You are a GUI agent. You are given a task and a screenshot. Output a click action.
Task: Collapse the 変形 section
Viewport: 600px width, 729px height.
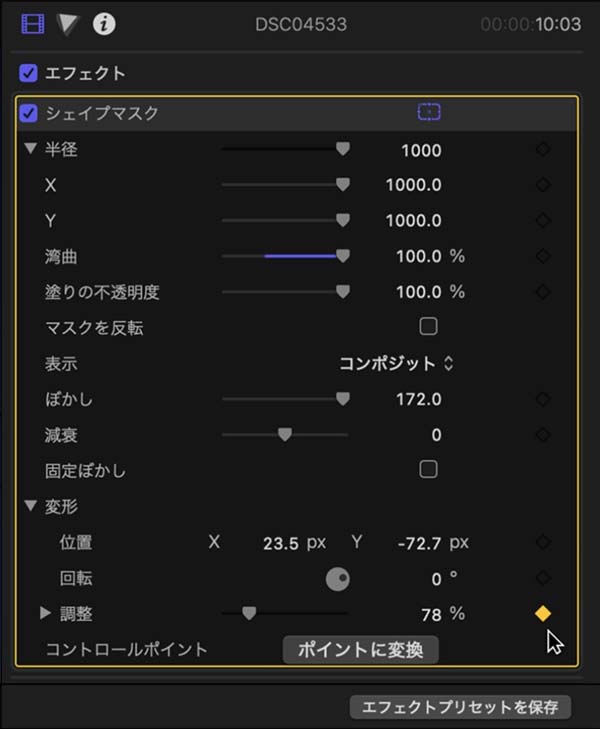31,506
